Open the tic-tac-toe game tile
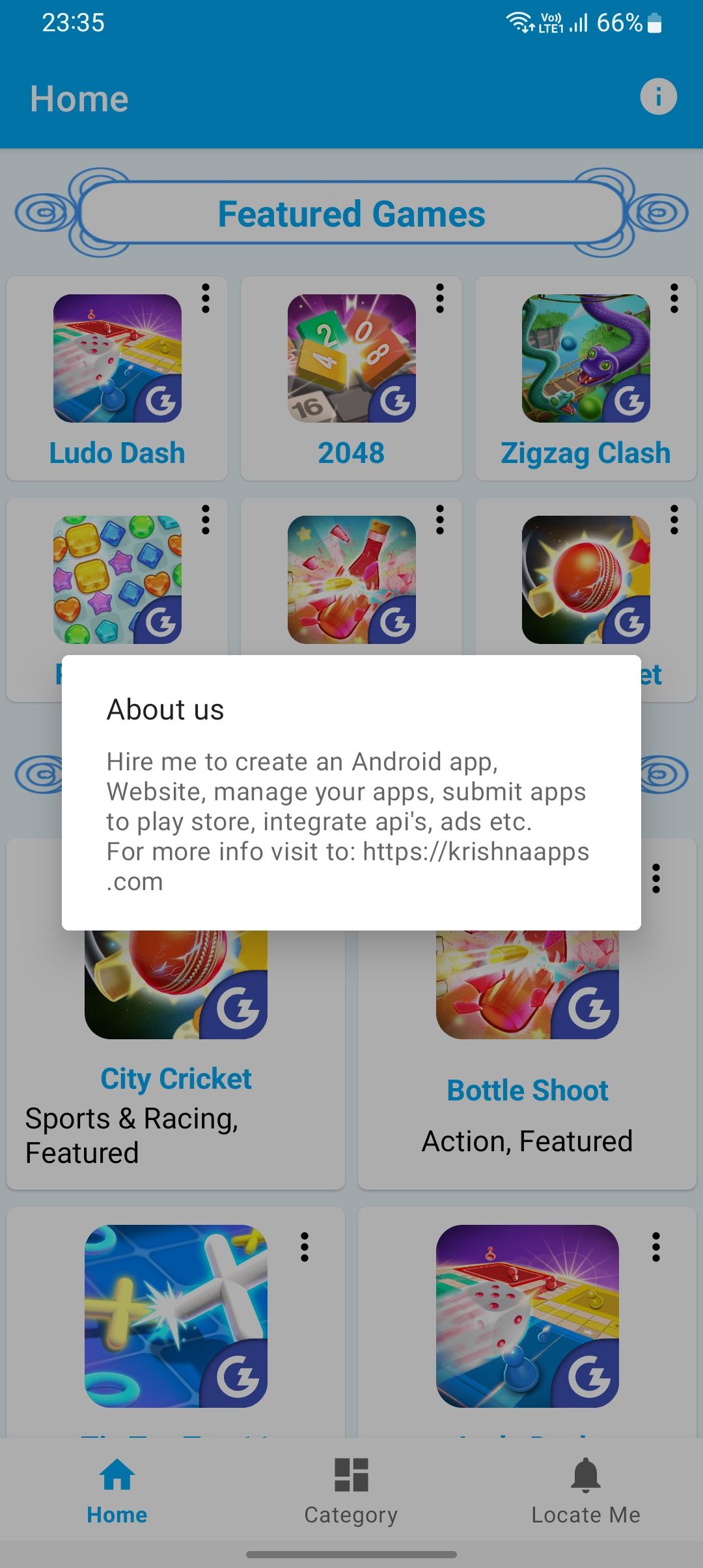Viewport: 703px width, 1568px height. pyautogui.click(x=176, y=1322)
